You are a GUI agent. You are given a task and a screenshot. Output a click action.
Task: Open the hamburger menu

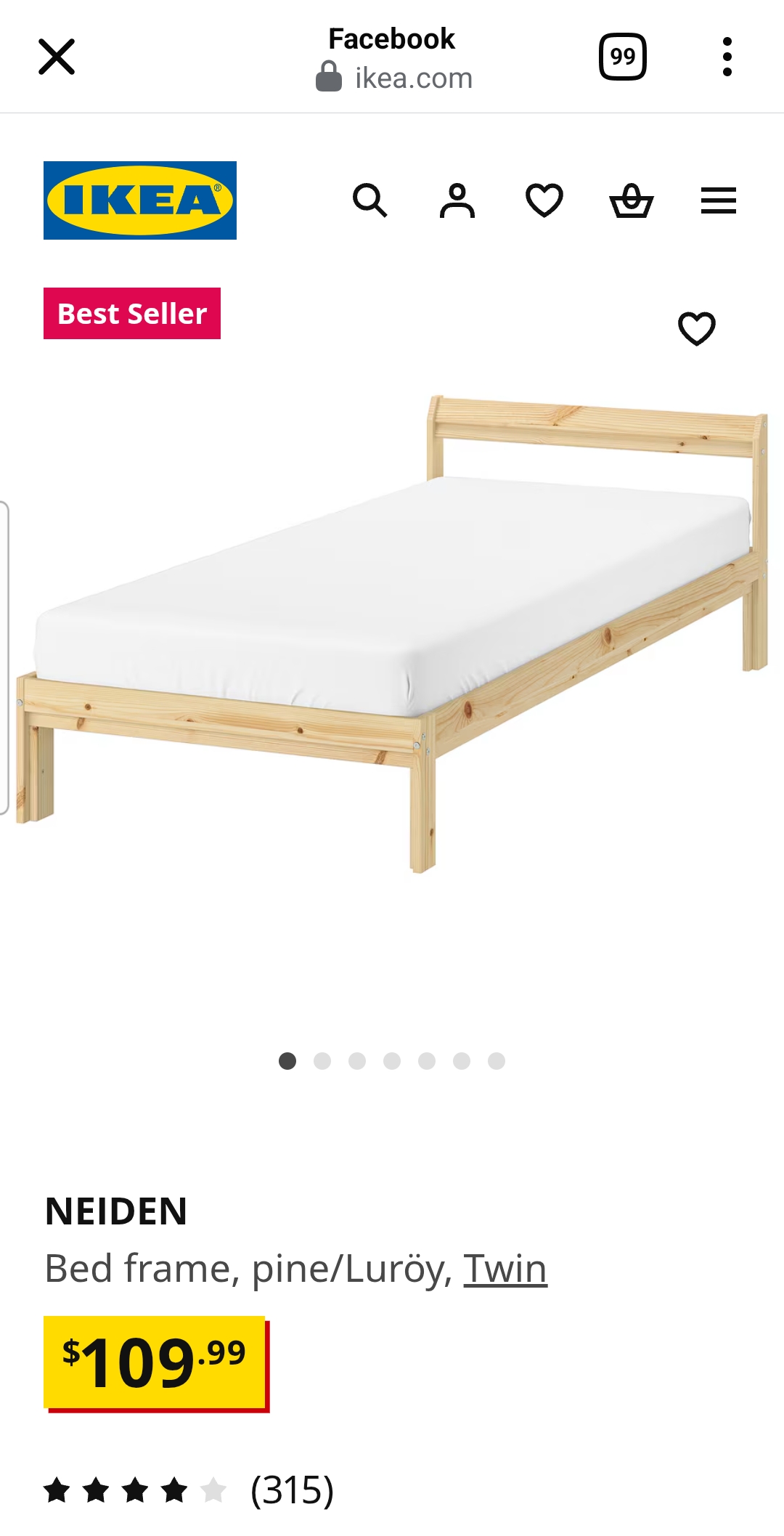(x=719, y=200)
